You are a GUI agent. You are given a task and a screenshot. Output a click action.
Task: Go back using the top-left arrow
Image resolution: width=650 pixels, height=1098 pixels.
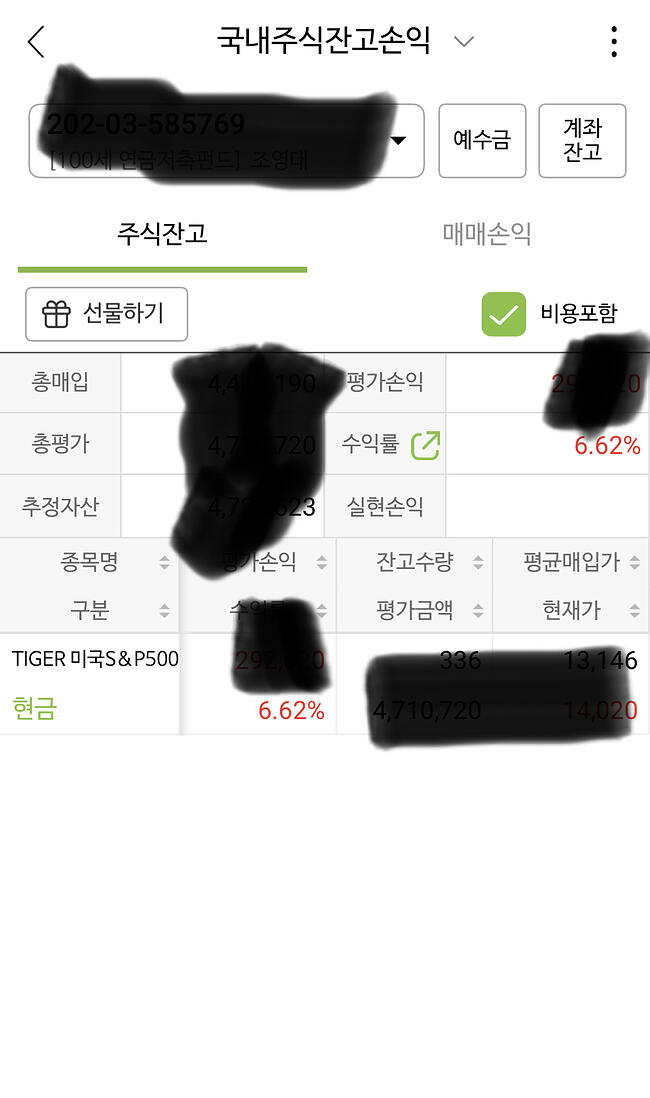(36, 42)
